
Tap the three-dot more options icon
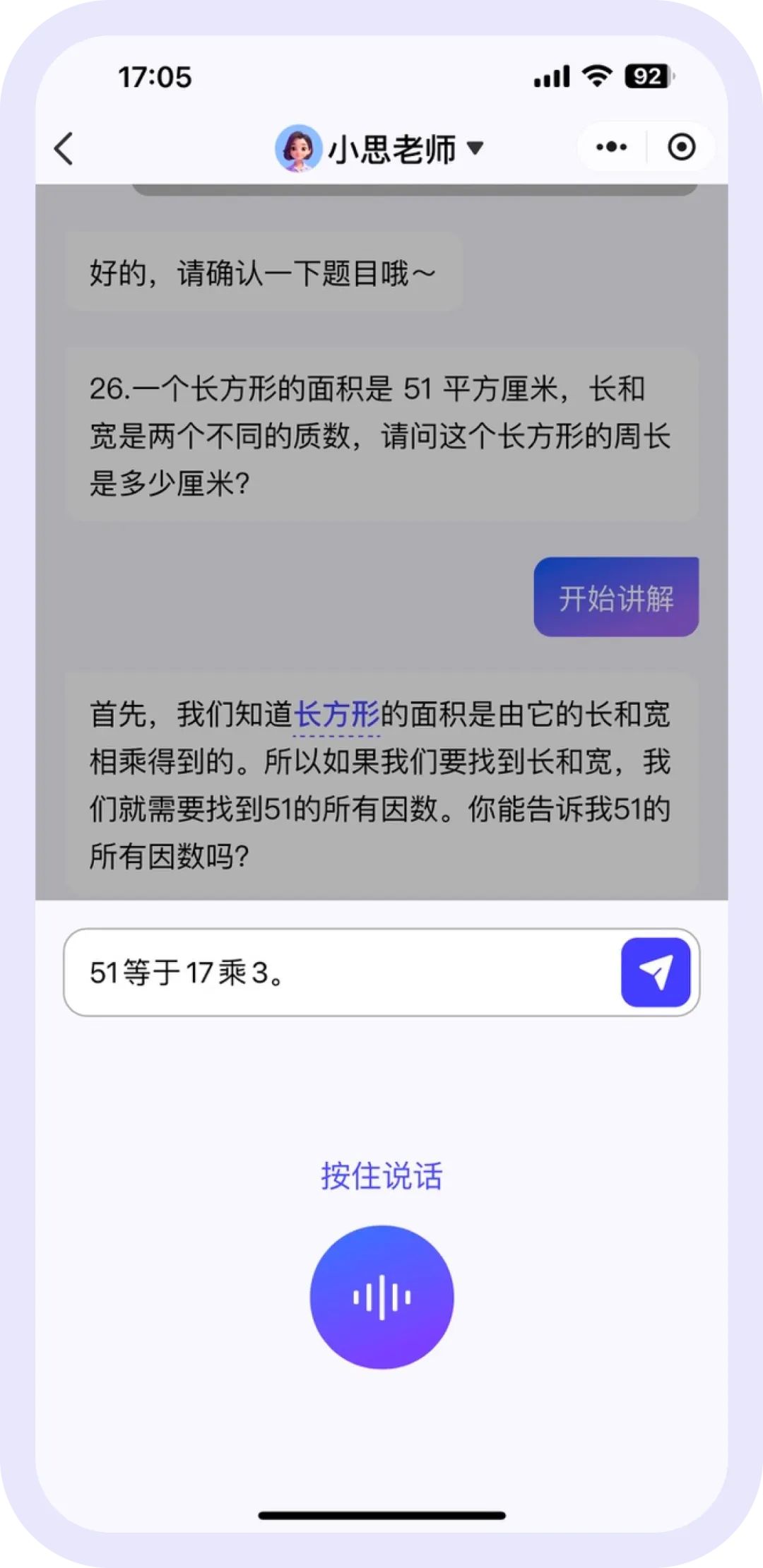(x=610, y=146)
